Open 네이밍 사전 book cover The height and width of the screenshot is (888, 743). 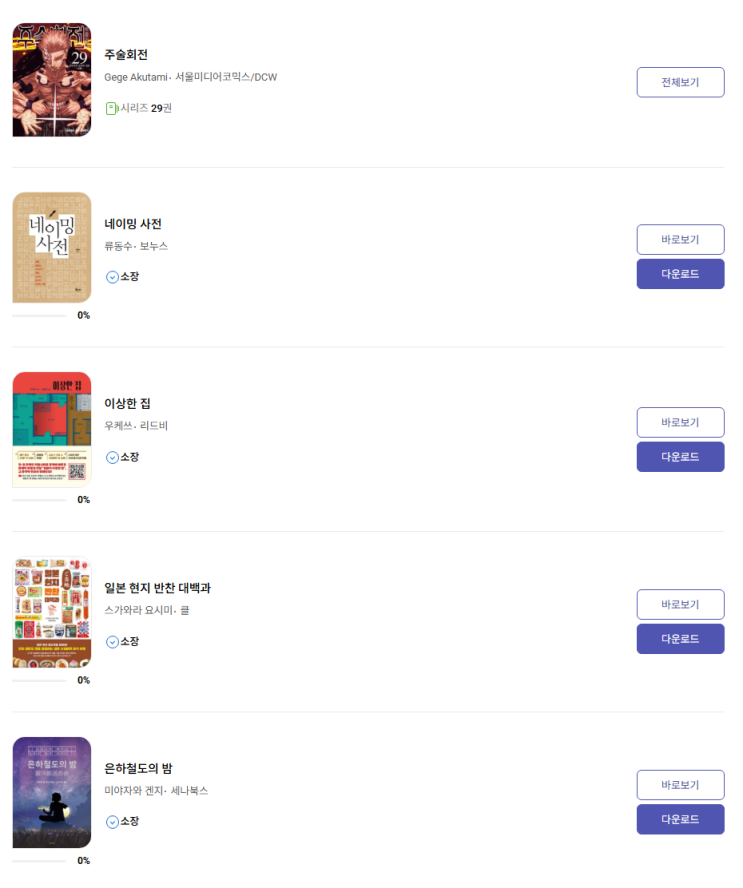[52, 247]
